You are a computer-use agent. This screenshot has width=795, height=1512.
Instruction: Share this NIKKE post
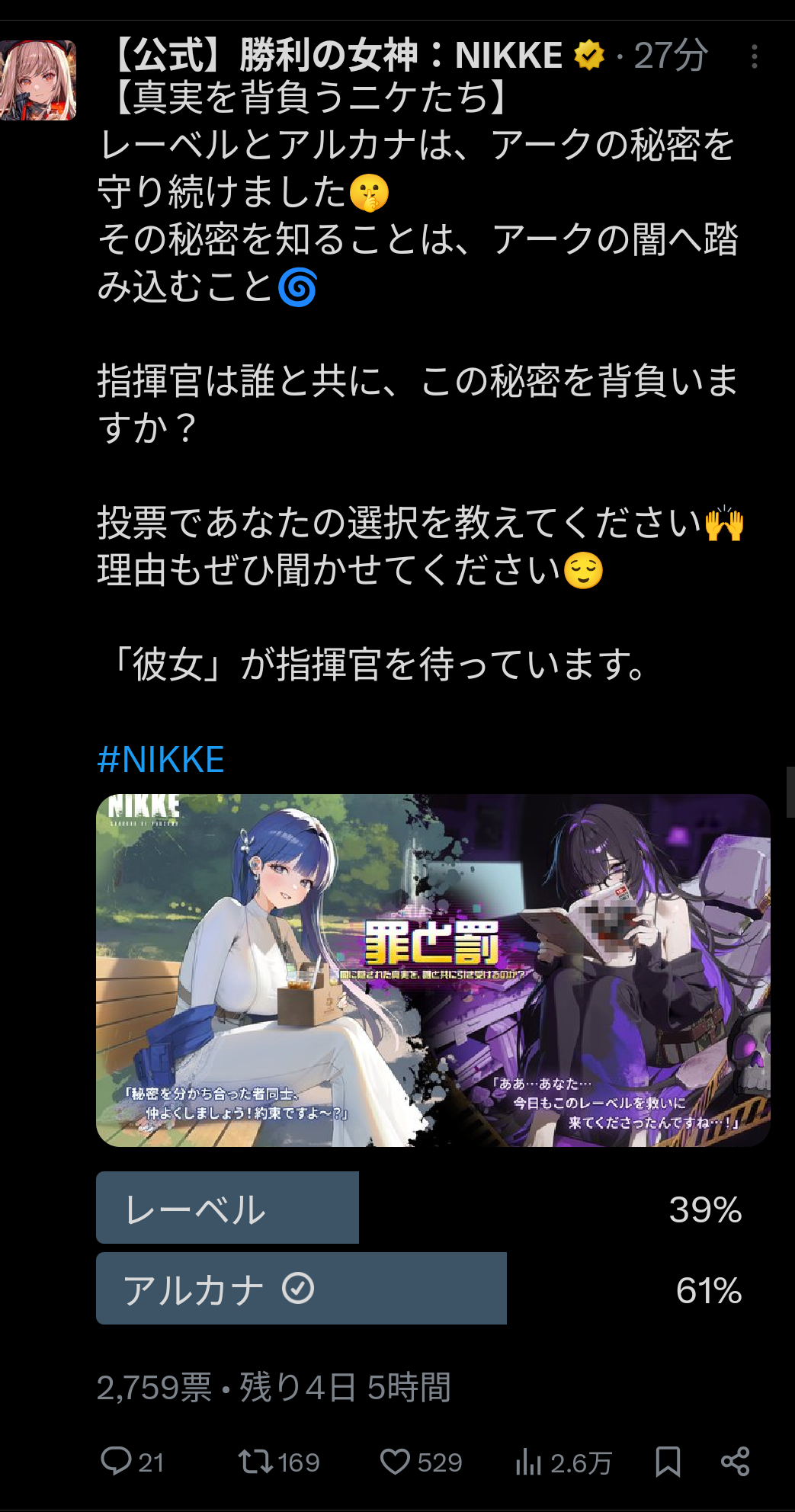pos(736,1462)
